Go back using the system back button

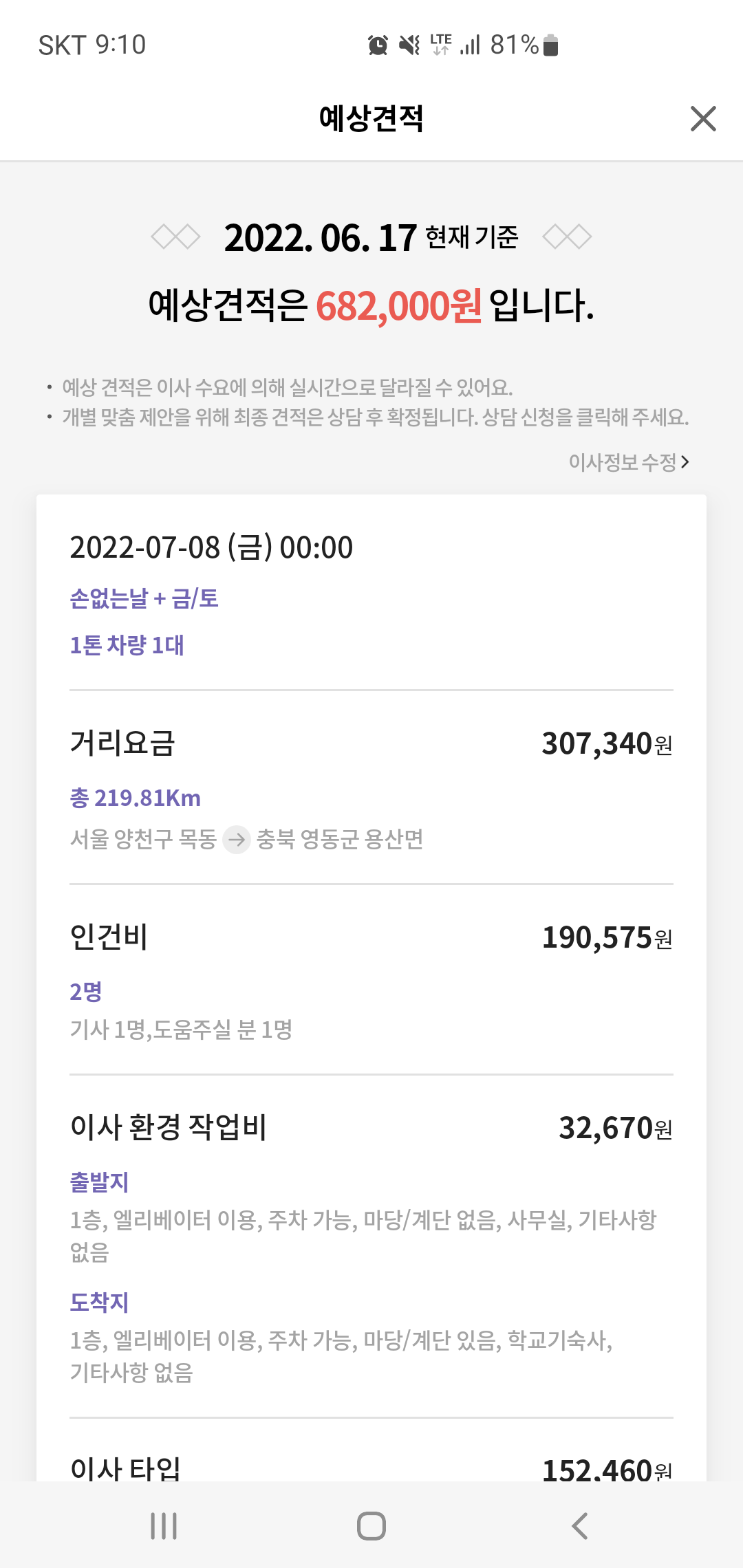coord(580,1525)
